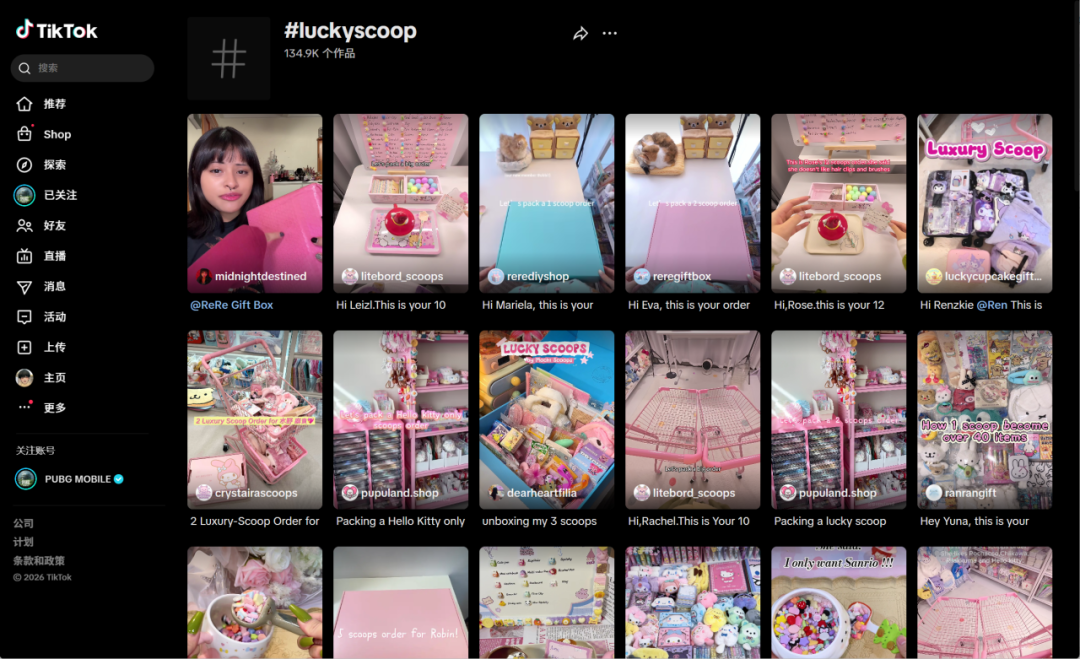Image resolution: width=1080 pixels, height=659 pixels.
Task: Go to 直播 live streams
Action: coord(54,256)
